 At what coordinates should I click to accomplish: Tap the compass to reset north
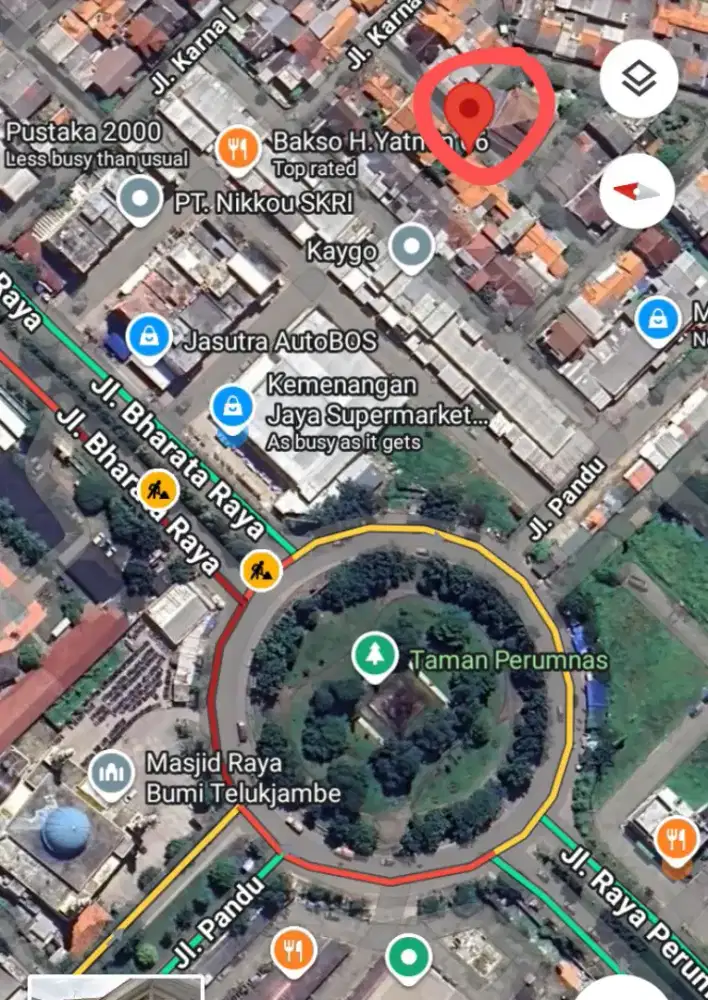pos(638,191)
